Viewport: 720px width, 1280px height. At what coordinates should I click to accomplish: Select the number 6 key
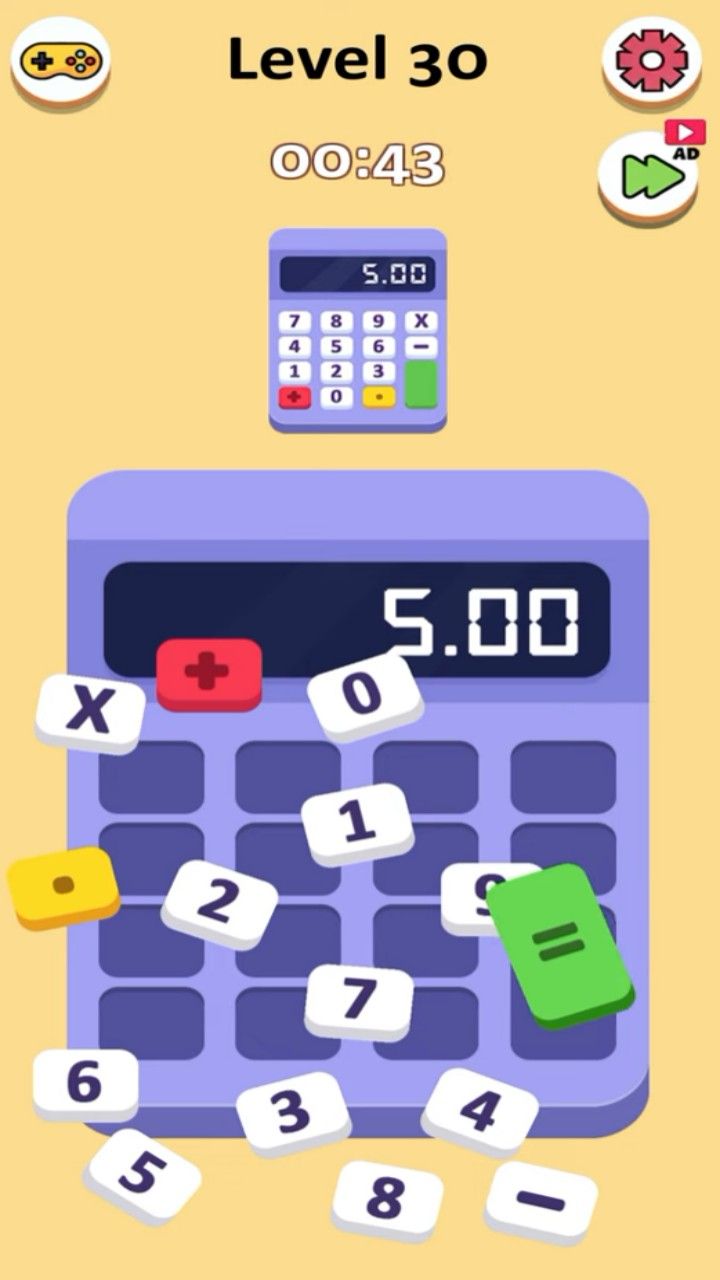click(x=85, y=1082)
